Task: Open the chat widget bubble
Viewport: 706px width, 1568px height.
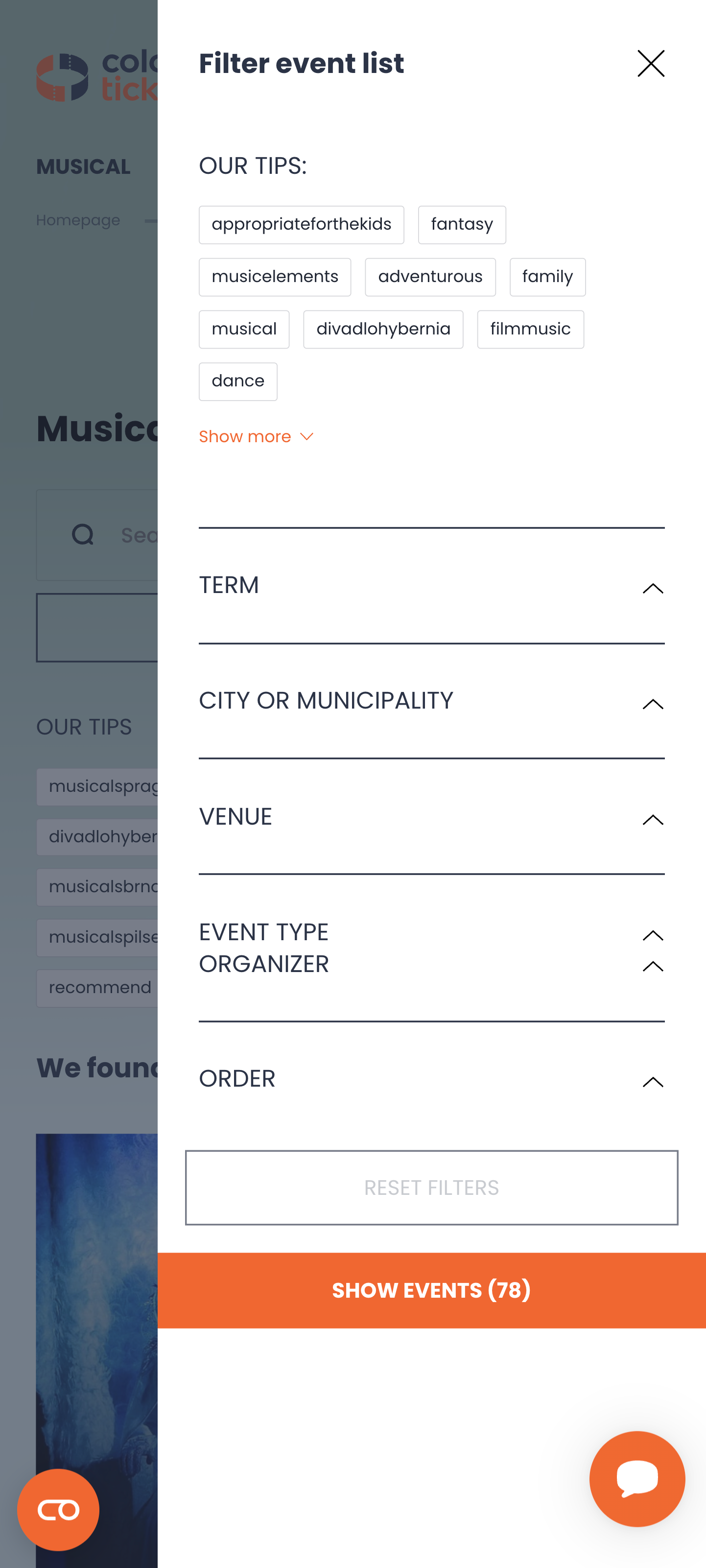Action: pos(636,1479)
